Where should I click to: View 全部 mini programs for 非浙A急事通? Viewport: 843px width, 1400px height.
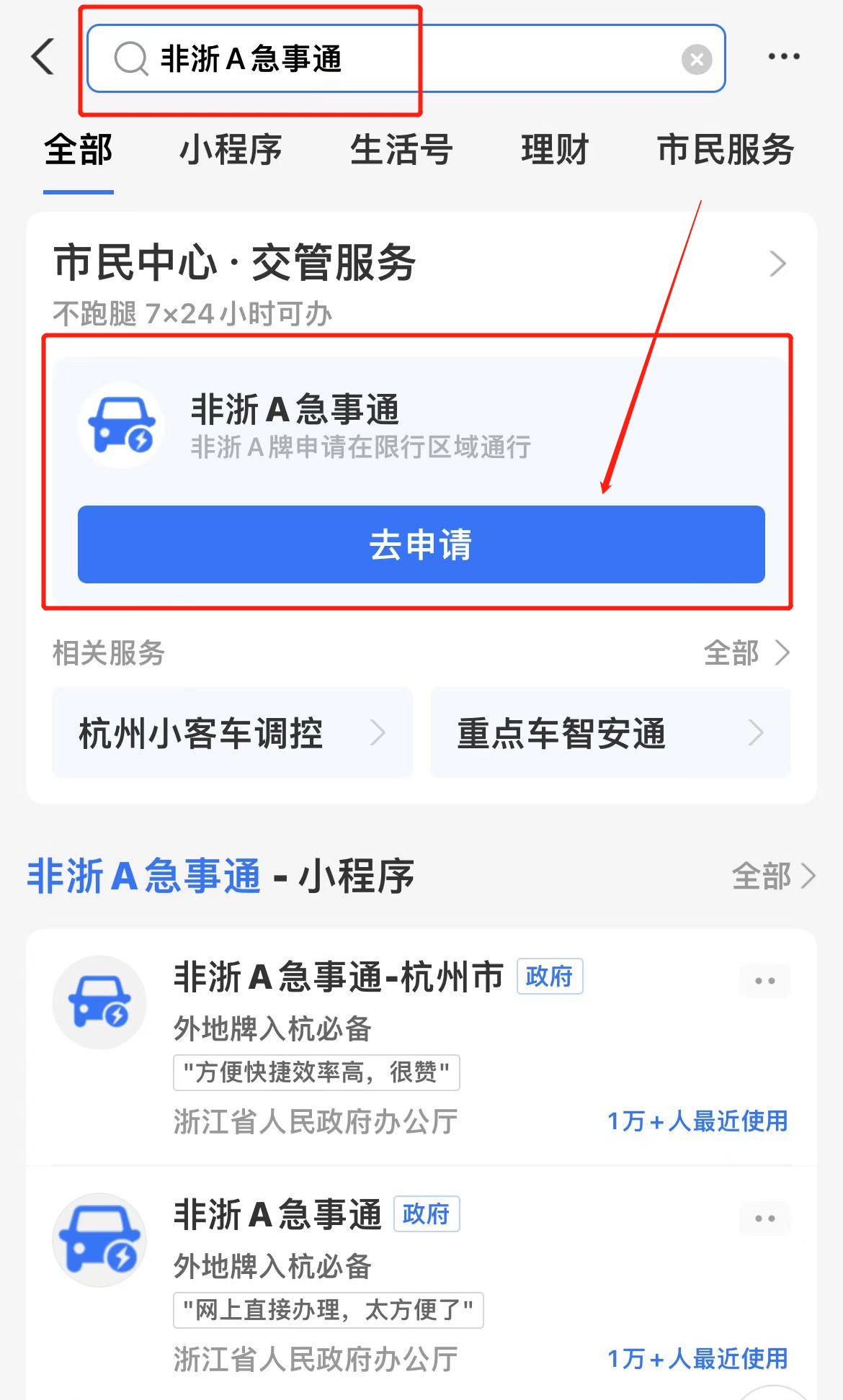(x=774, y=876)
